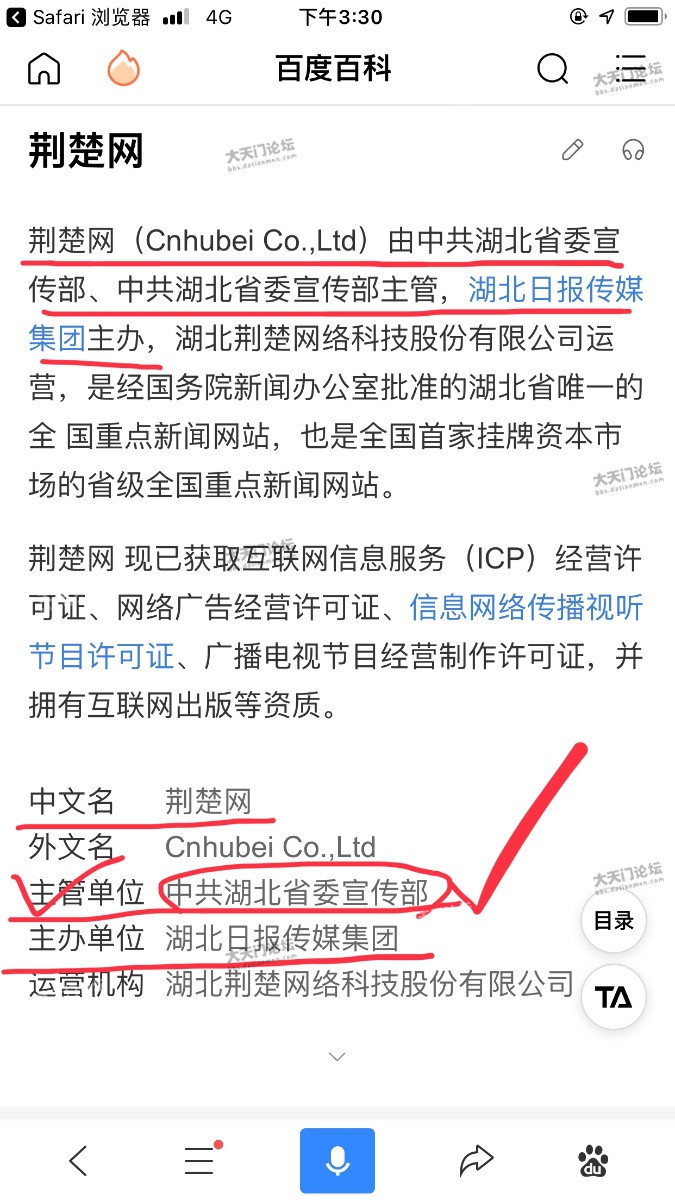The image size is (675, 1200).
Task: Go to Baidu Baike home
Action: pyautogui.click(x=44, y=69)
